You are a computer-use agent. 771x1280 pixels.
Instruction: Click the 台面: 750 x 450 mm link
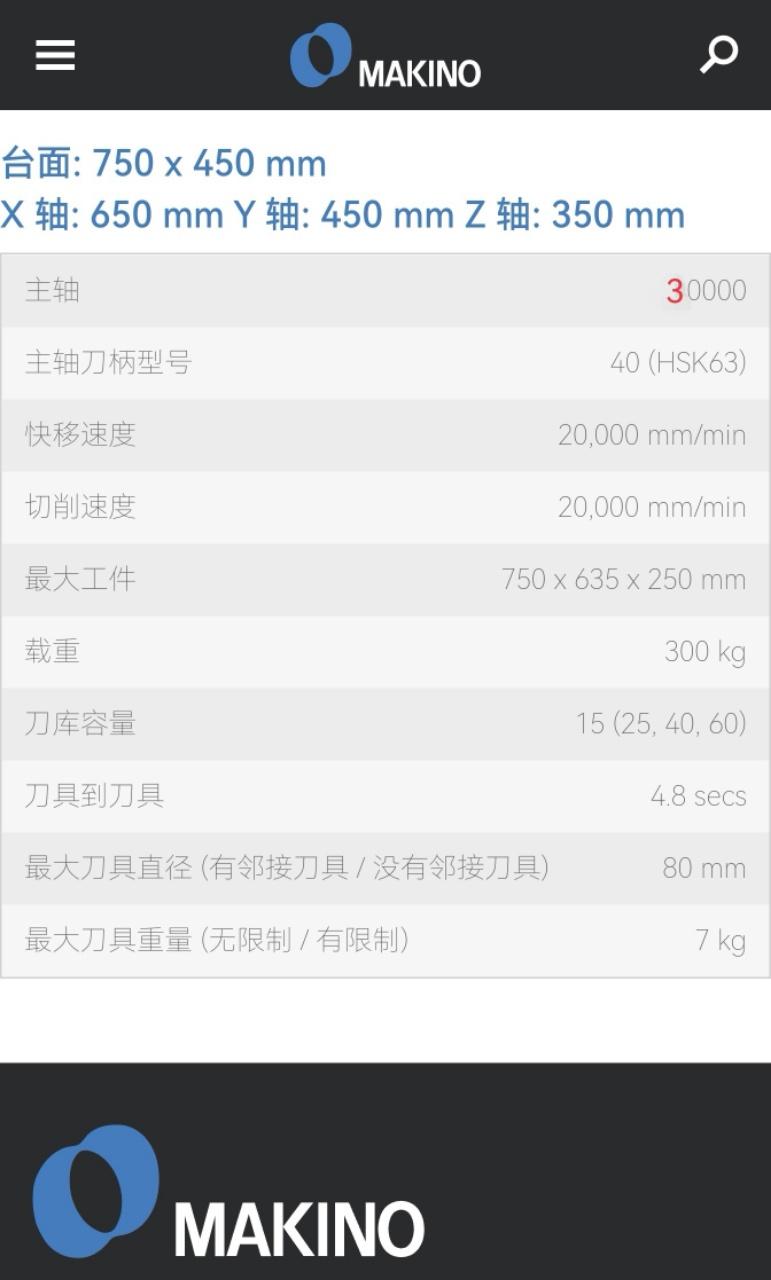coord(163,163)
